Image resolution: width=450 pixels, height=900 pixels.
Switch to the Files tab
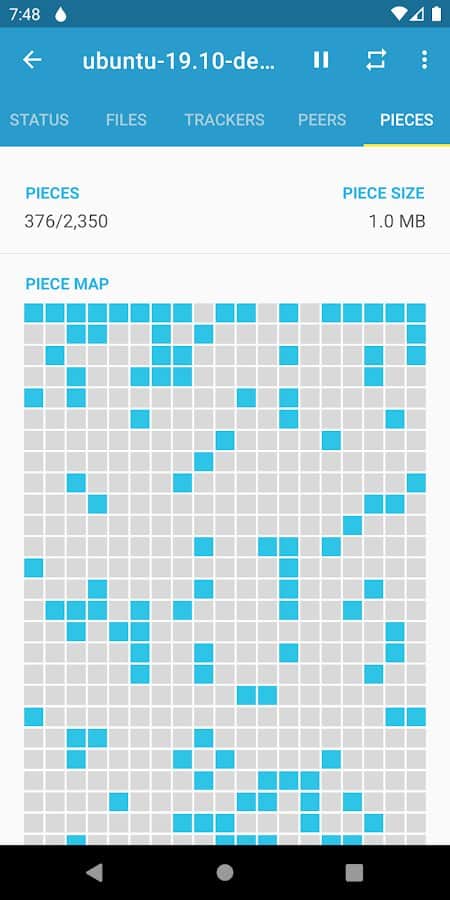[x=126, y=119]
